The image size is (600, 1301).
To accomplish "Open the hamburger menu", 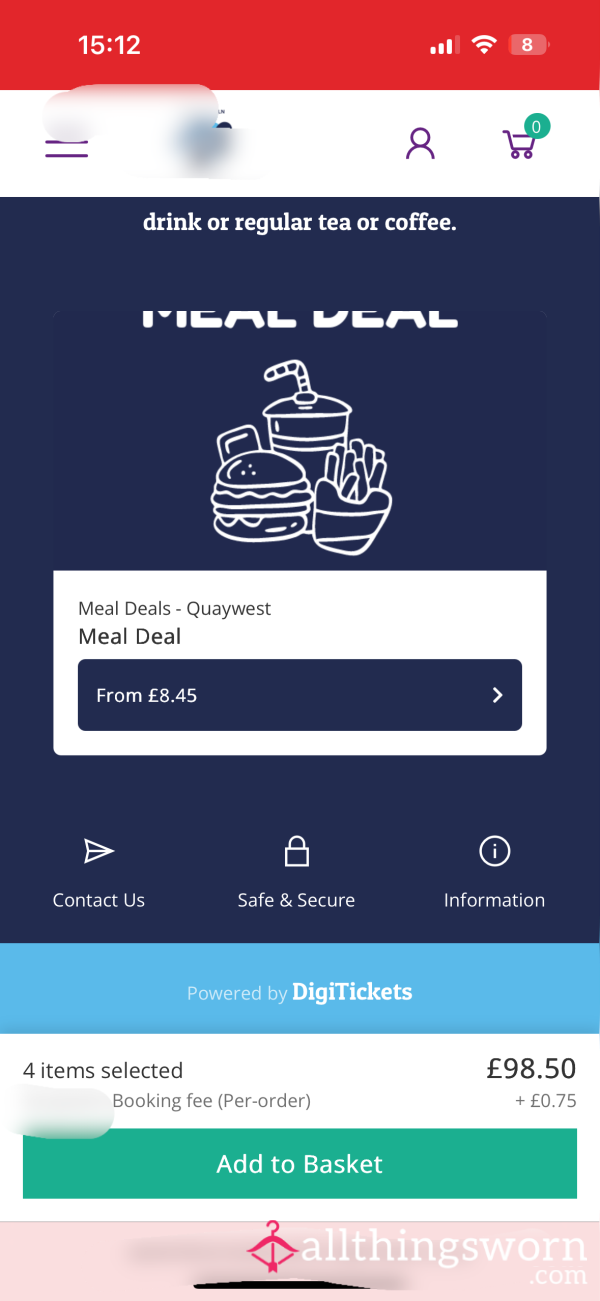I will [x=66, y=145].
